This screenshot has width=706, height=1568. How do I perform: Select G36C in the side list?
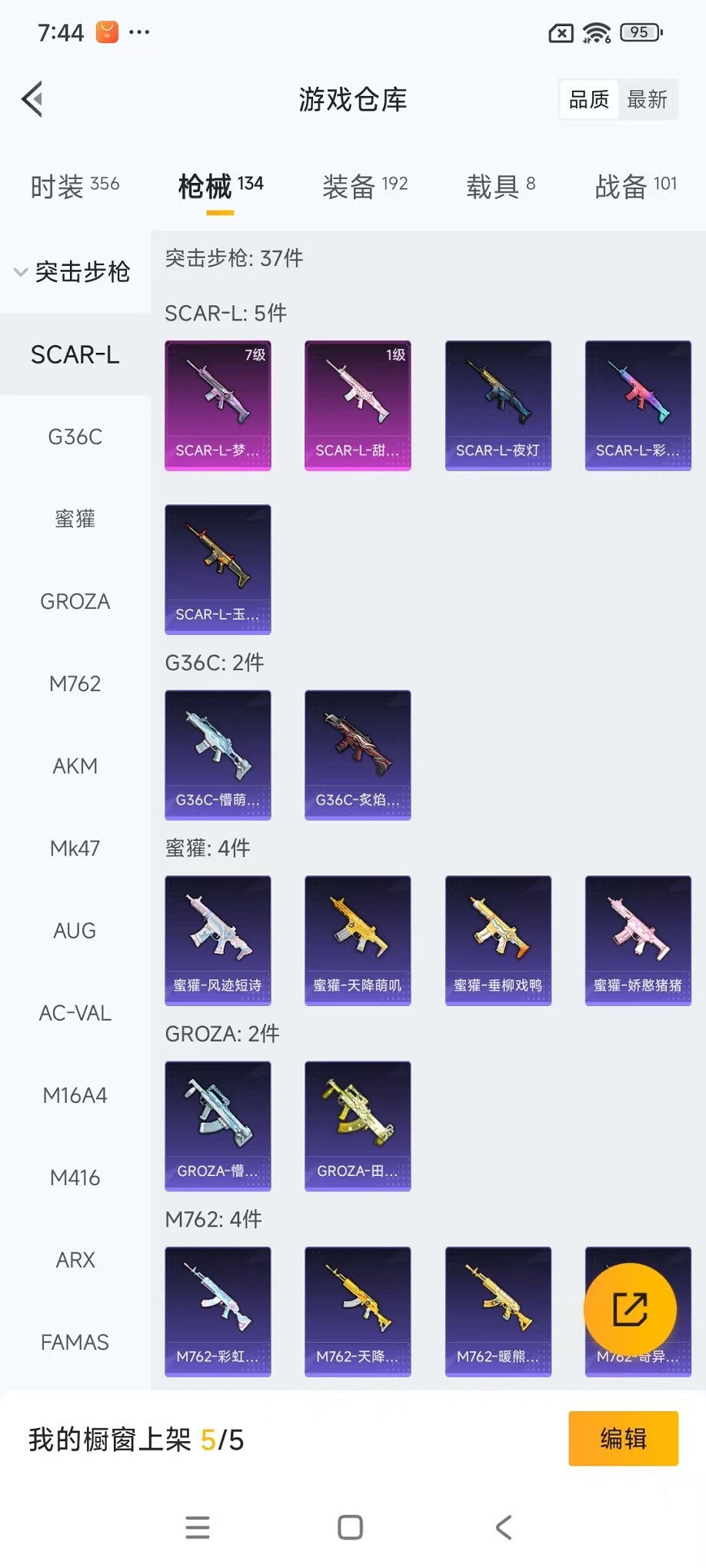[75, 437]
